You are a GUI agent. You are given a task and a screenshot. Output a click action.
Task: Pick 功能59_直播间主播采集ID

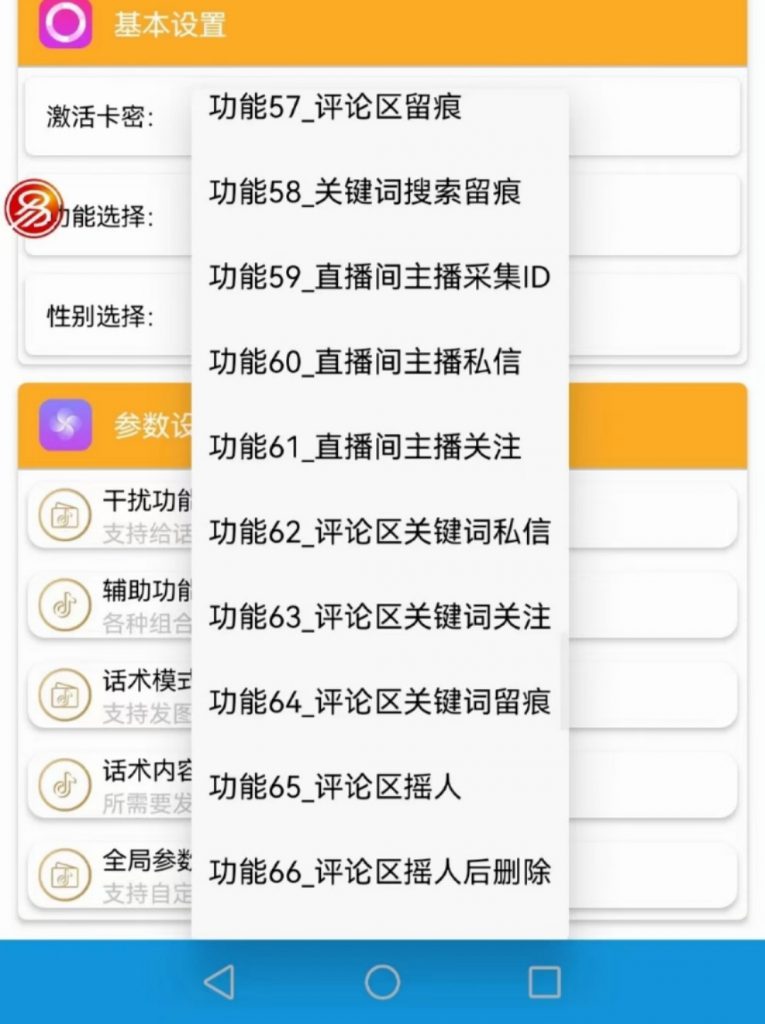click(x=379, y=278)
